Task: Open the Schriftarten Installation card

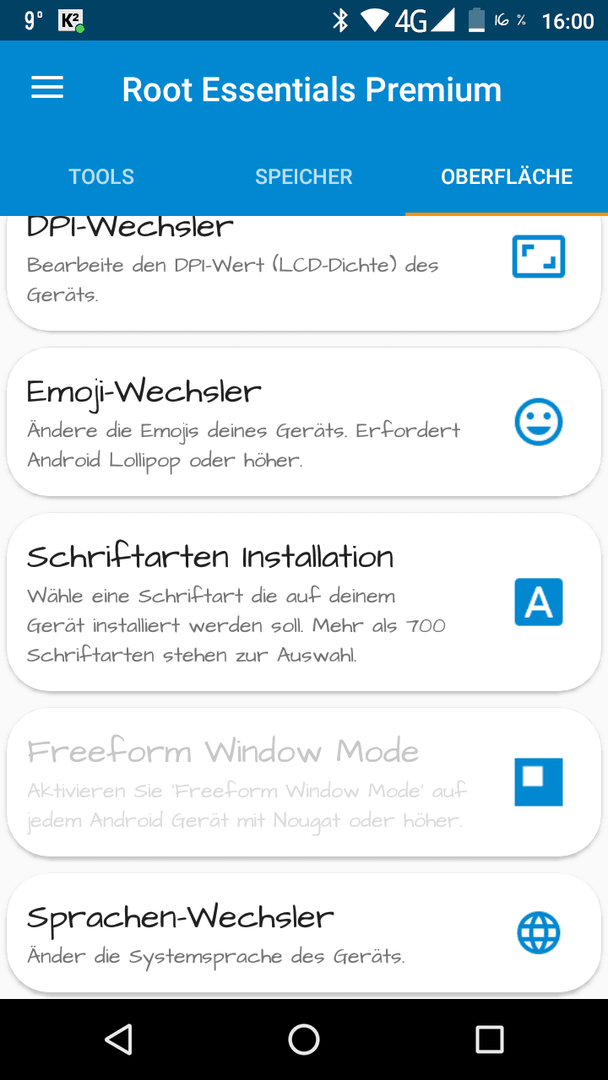Action: pyautogui.click(x=304, y=602)
